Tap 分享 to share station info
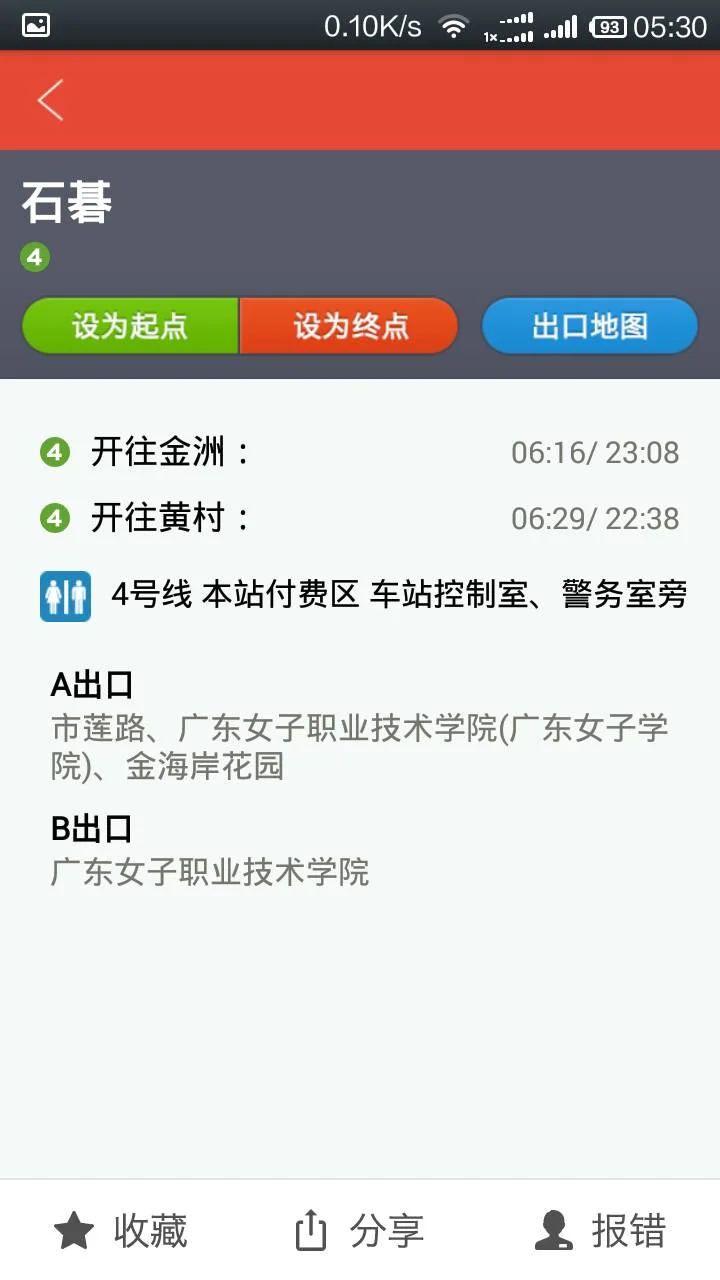This screenshot has width=720, height=1280. point(388,1232)
